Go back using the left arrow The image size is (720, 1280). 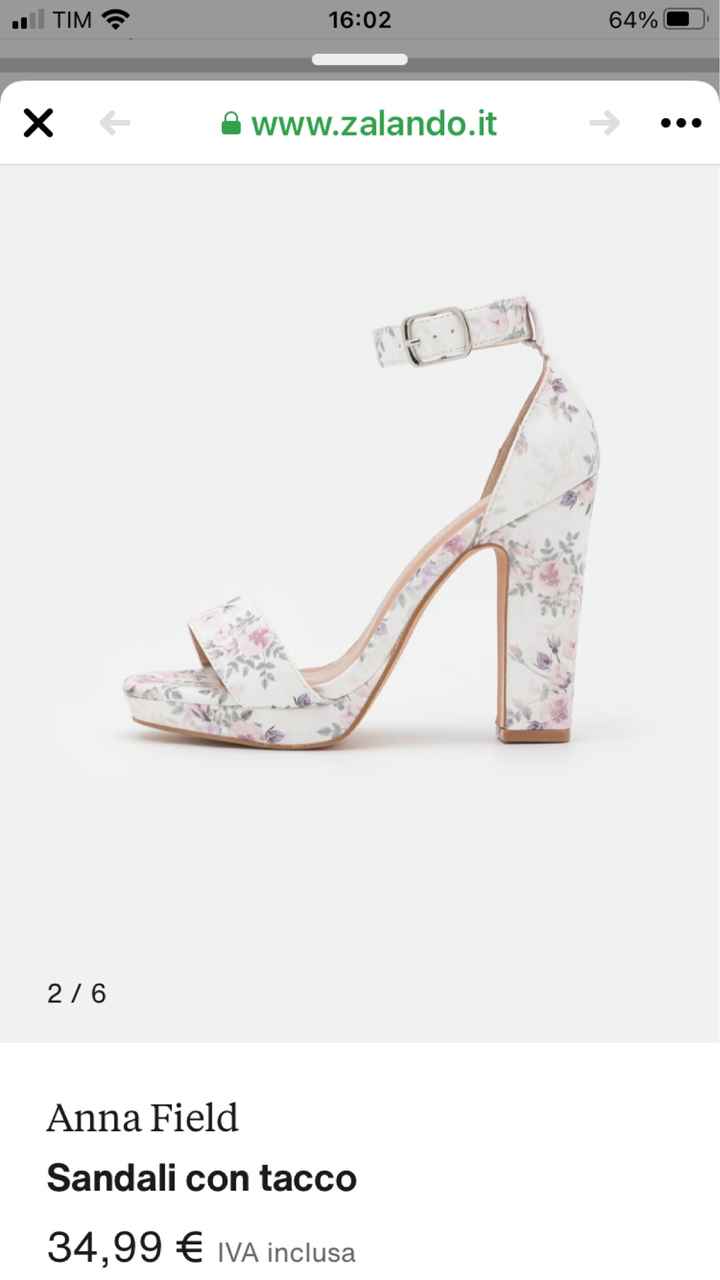[x=116, y=122]
